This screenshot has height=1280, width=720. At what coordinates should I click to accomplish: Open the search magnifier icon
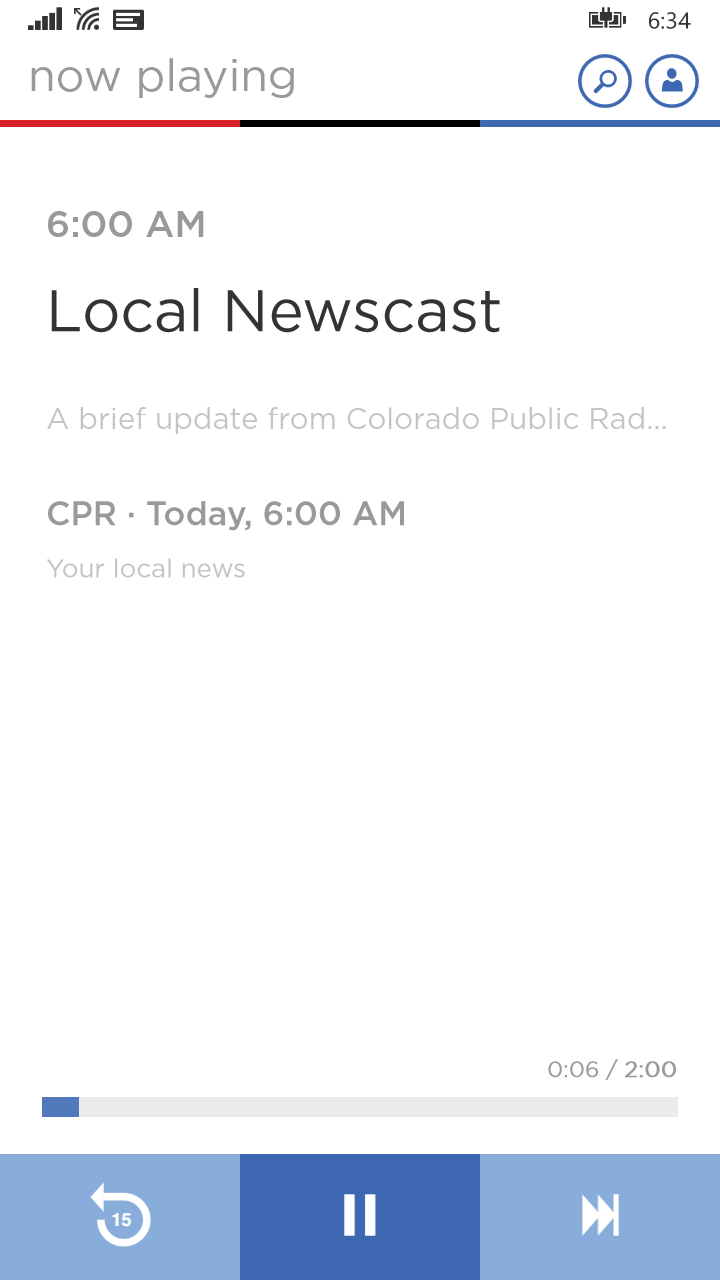[x=605, y=81]
